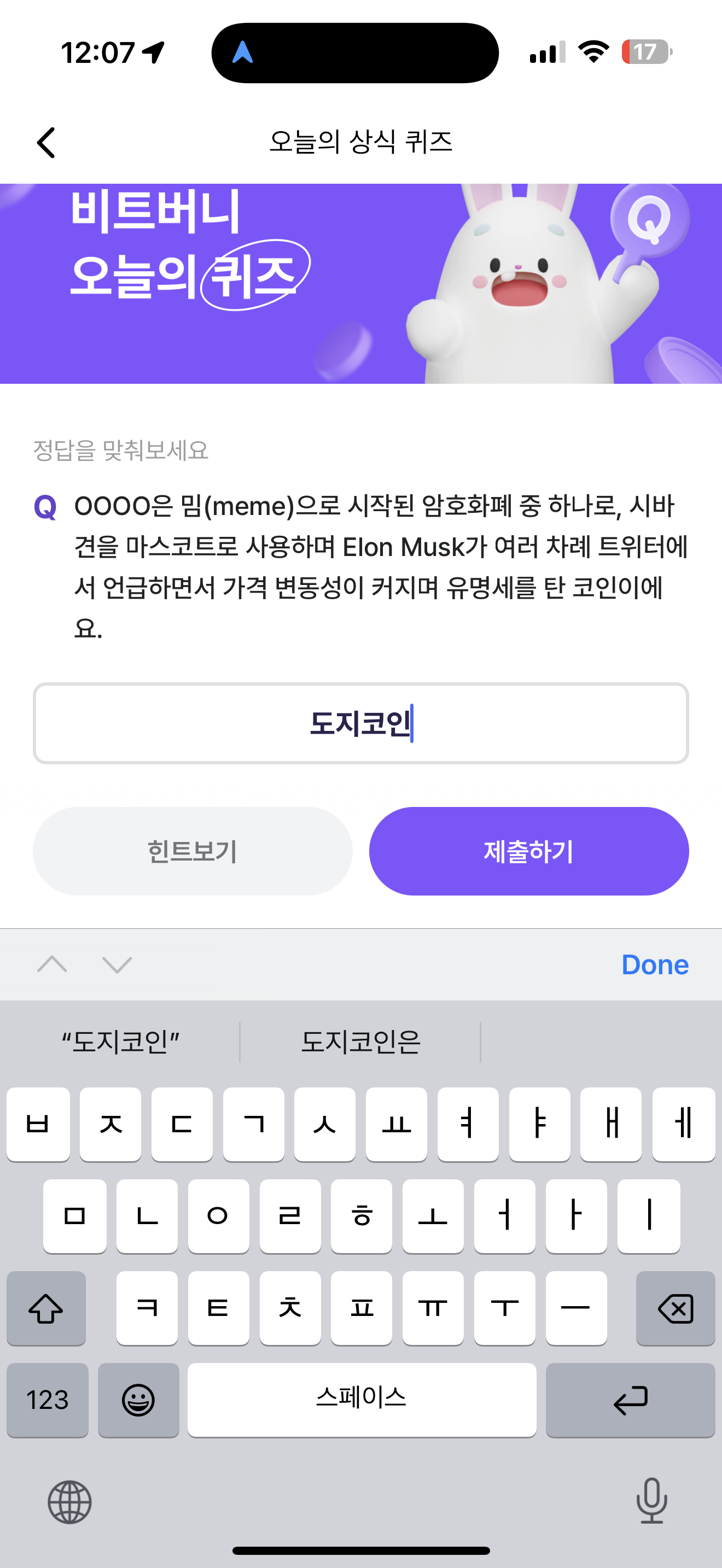The image size is (722, 1568).
Task: Open the emoji keyboard
Action: [x=138, y=1400]
